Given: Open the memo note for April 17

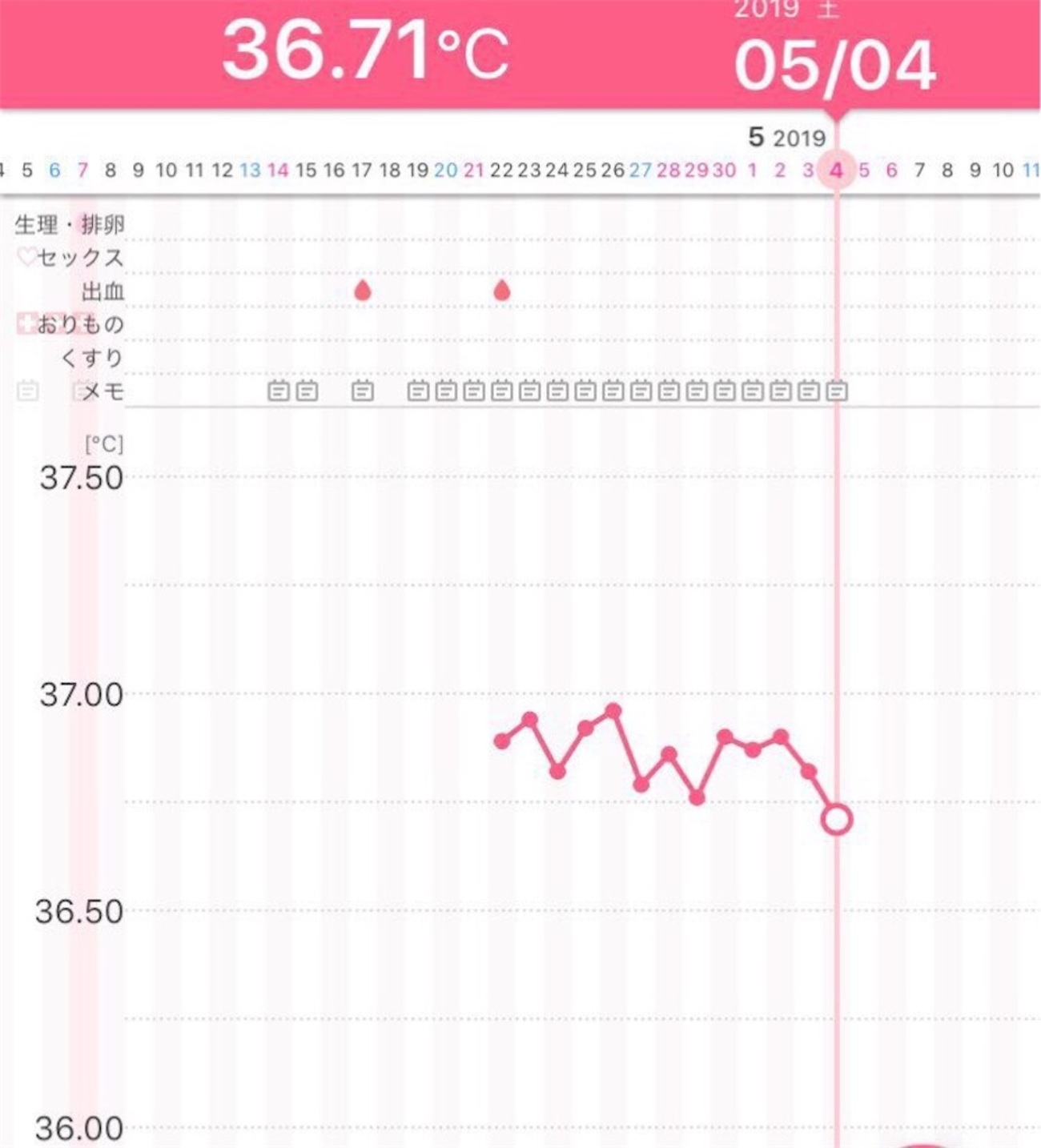Looking at the screenshot, I should [363, 391].
